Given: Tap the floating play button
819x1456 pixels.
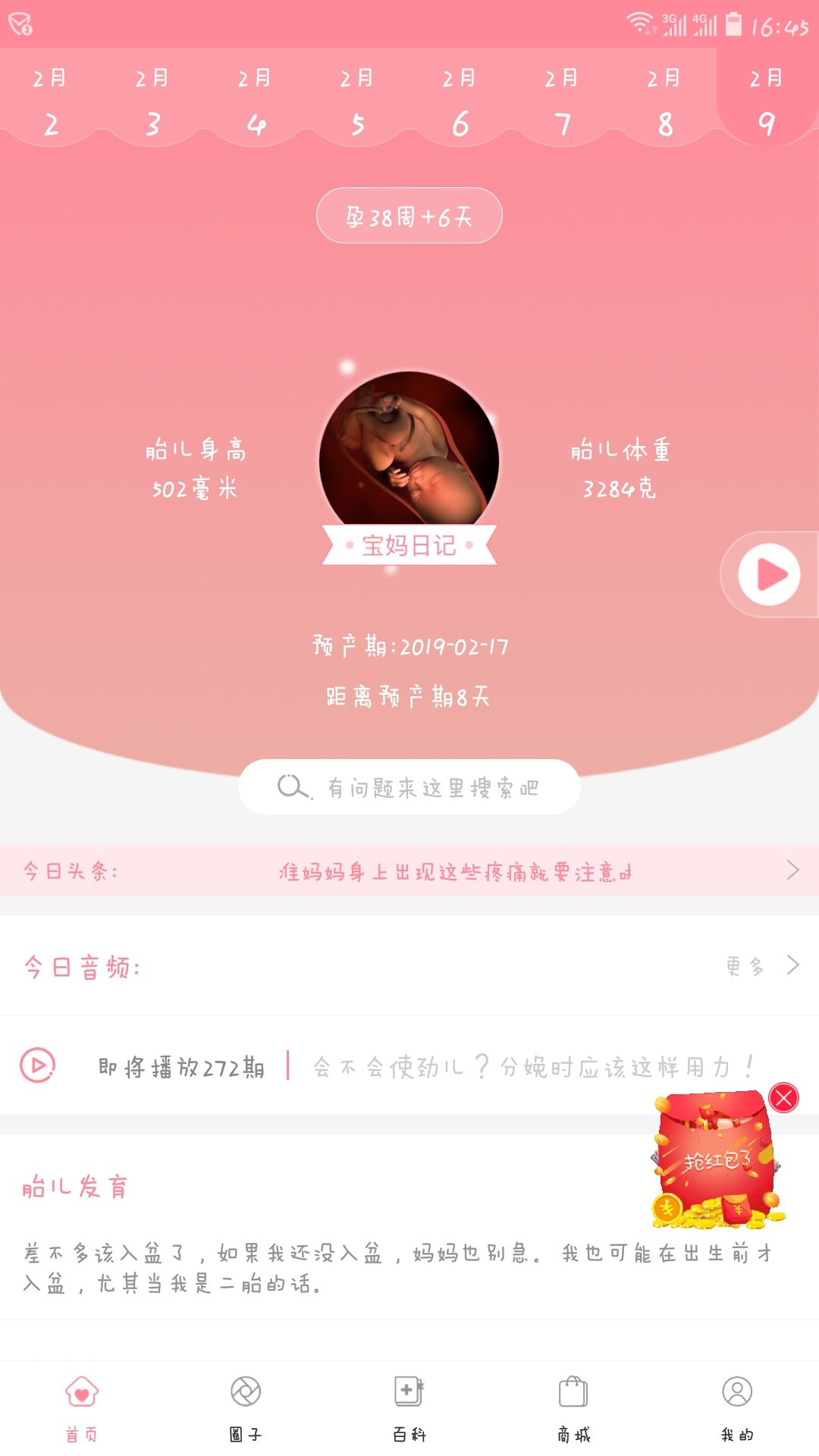Looking at the screenshot, I should pos(769,575).
